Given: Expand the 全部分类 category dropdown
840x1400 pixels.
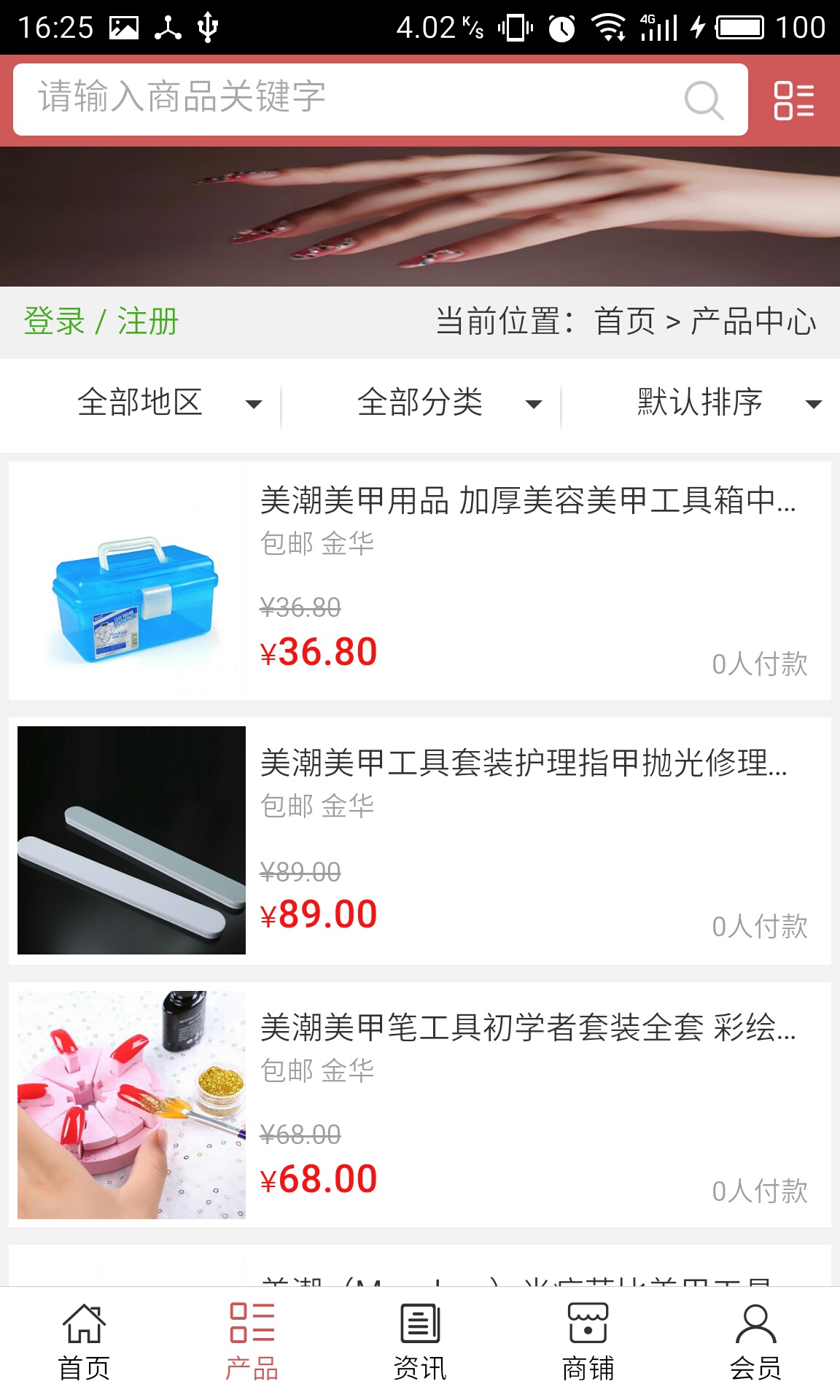Looking at the screenshot, I should 448,402.
